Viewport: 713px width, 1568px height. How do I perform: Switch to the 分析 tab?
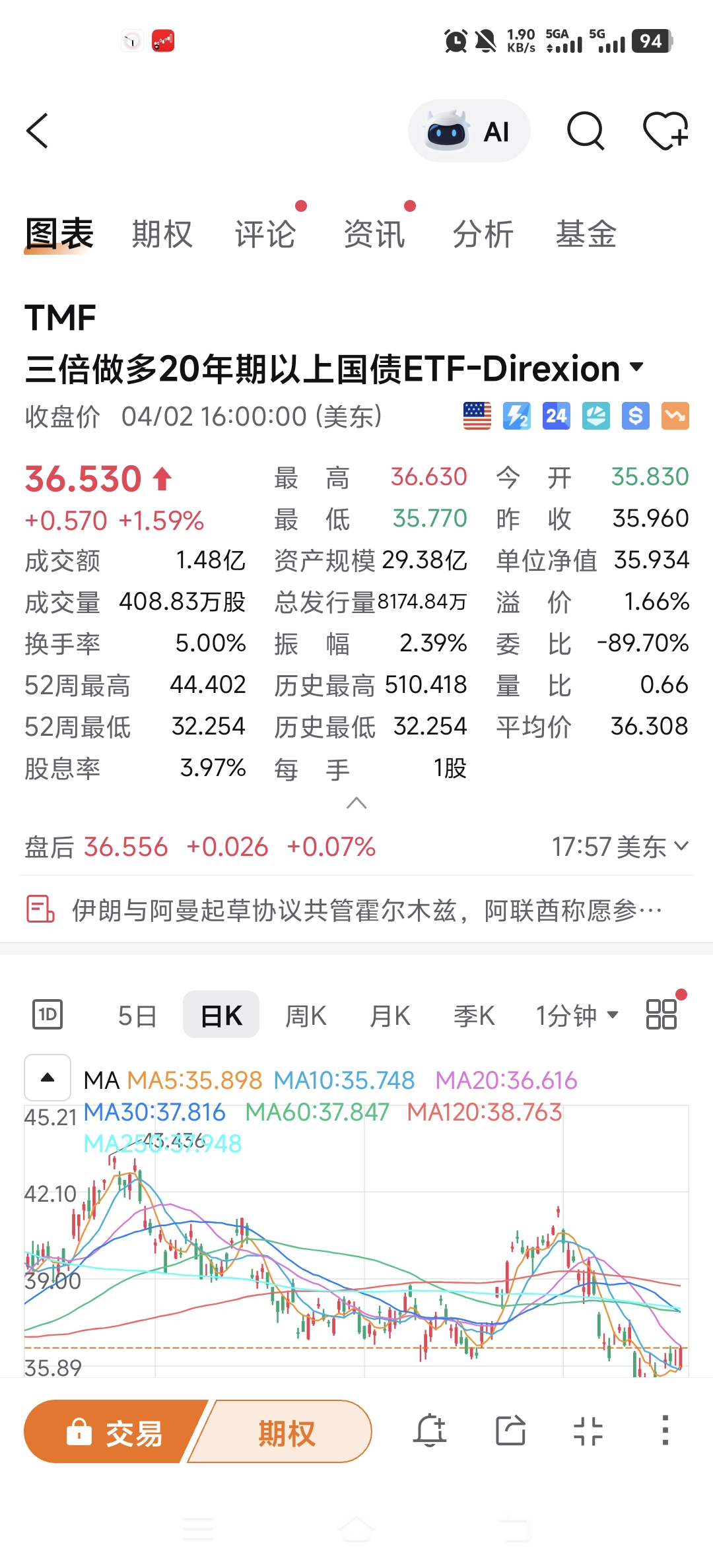tap(483, 234)
